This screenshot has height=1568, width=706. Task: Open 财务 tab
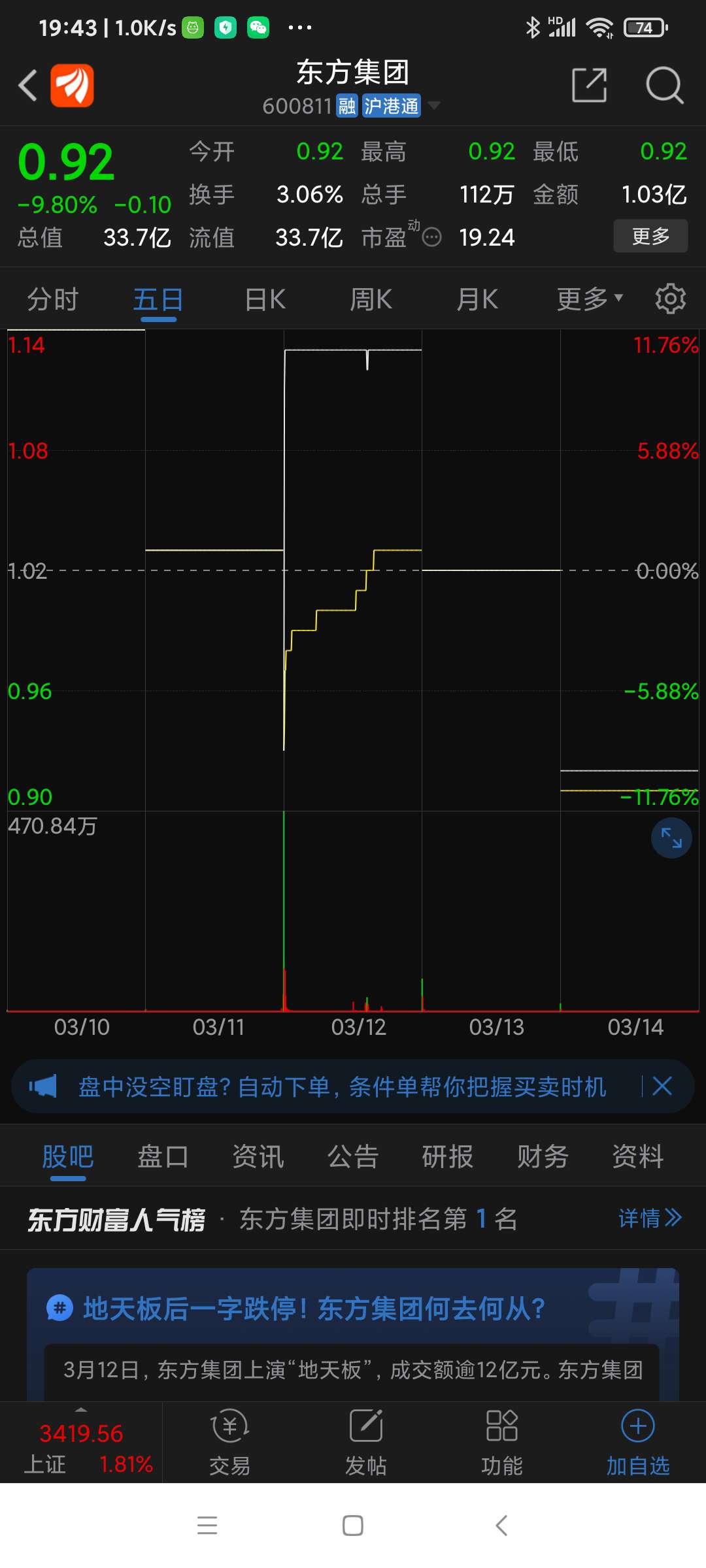[x=543, y=1156]
